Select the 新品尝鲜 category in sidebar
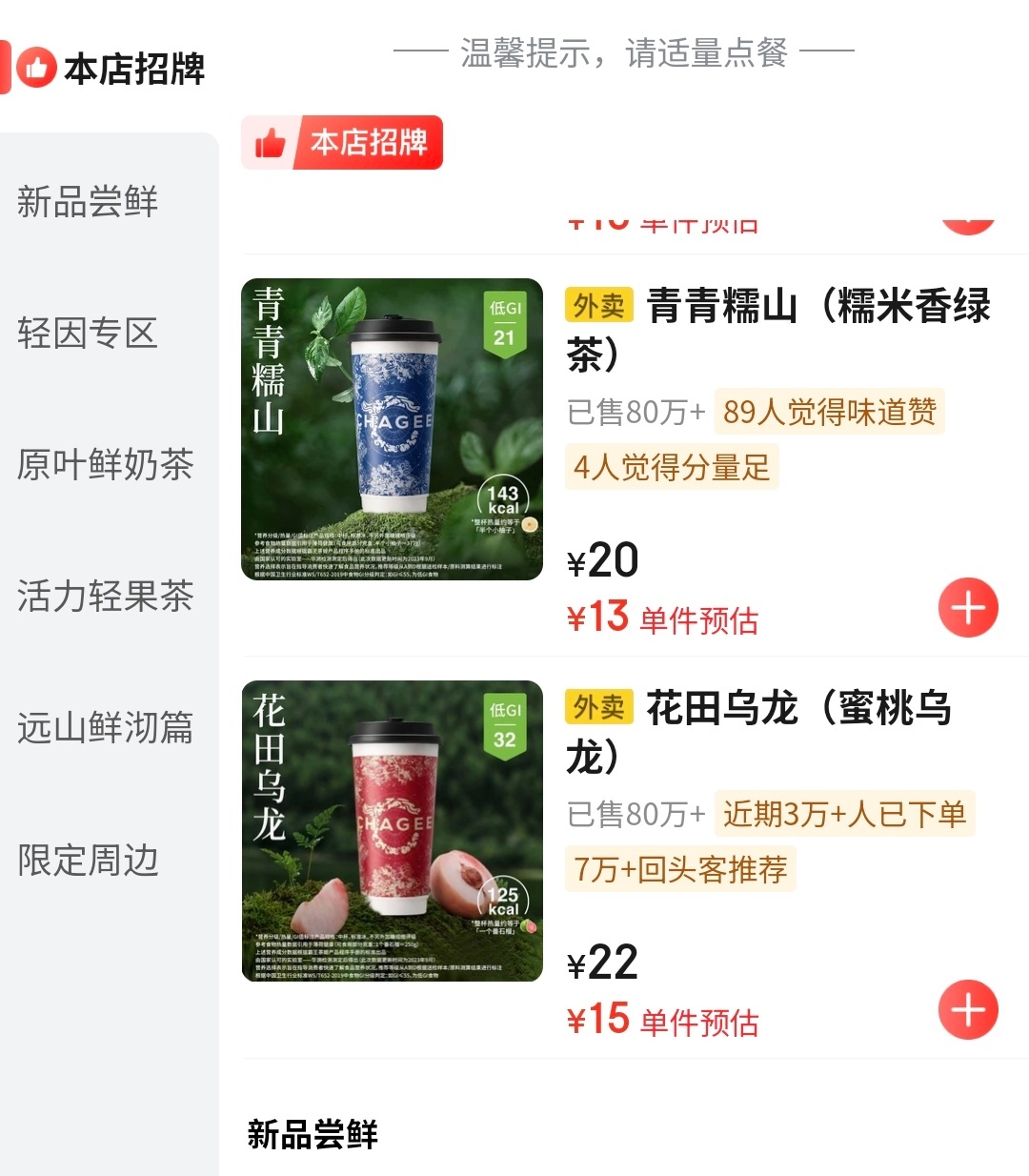1029x1176 pixels. point(86,202)
